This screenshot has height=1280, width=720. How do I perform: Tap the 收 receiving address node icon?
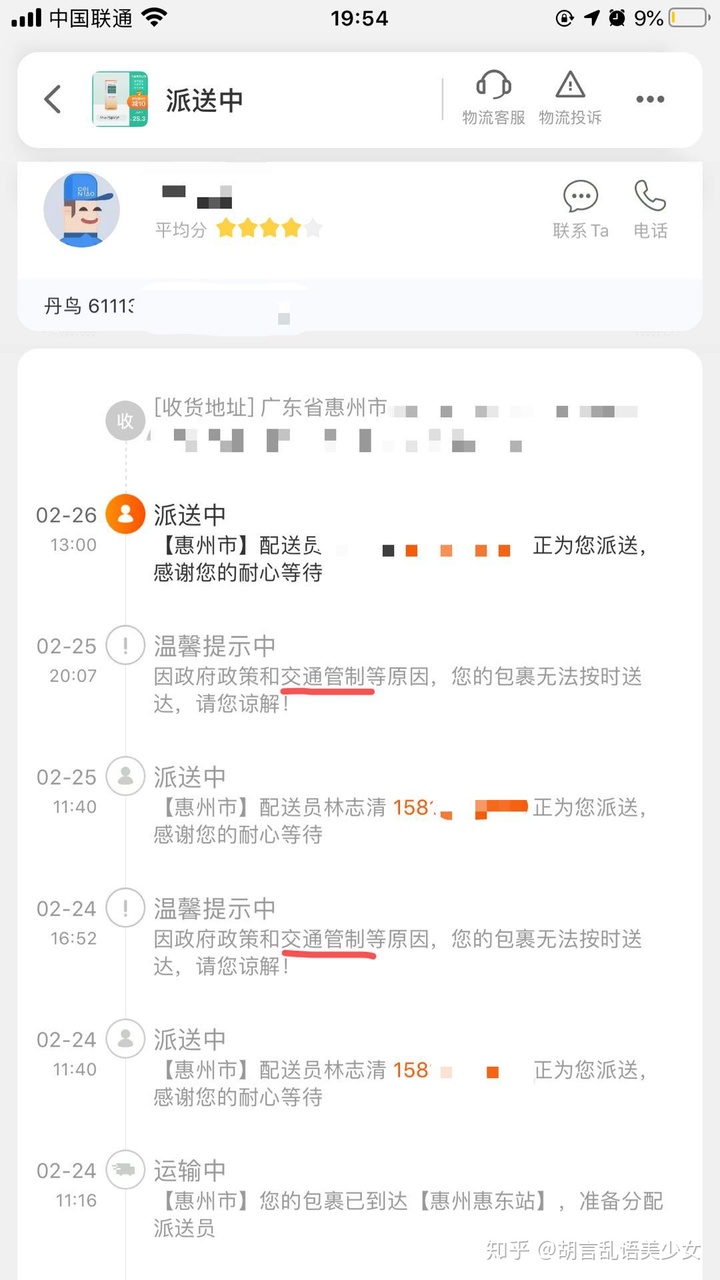coord(125,421)
